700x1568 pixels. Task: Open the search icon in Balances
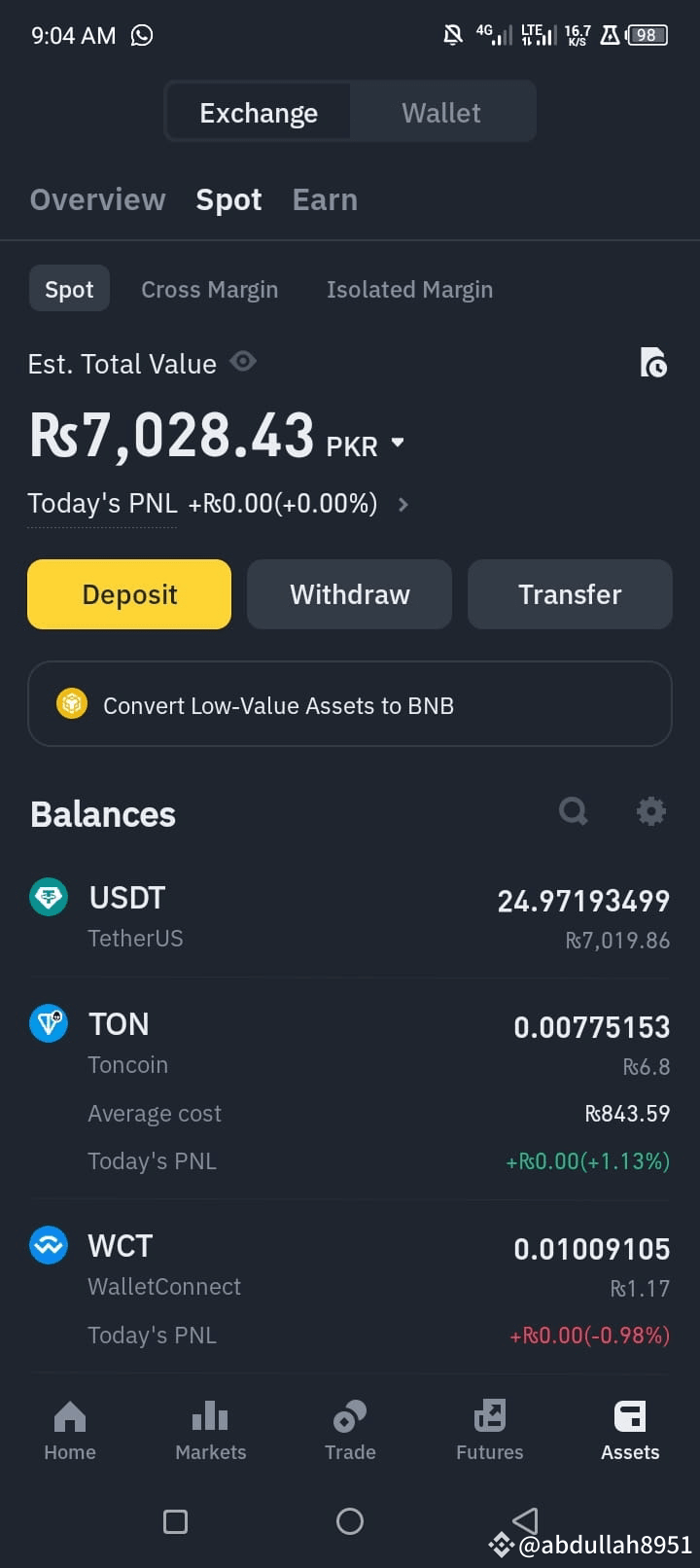click(574, 811)
